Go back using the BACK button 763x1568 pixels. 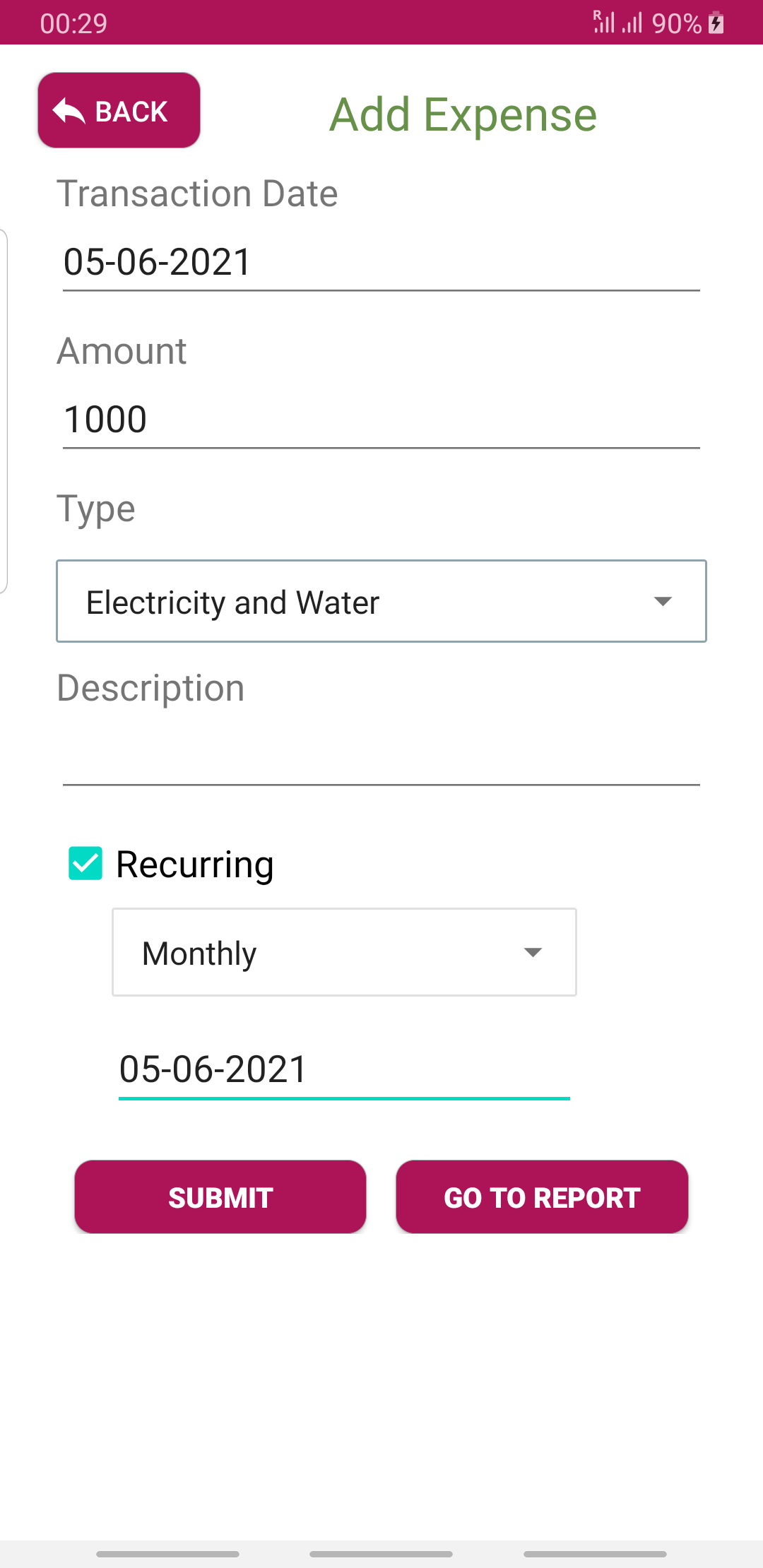point(119,110)
